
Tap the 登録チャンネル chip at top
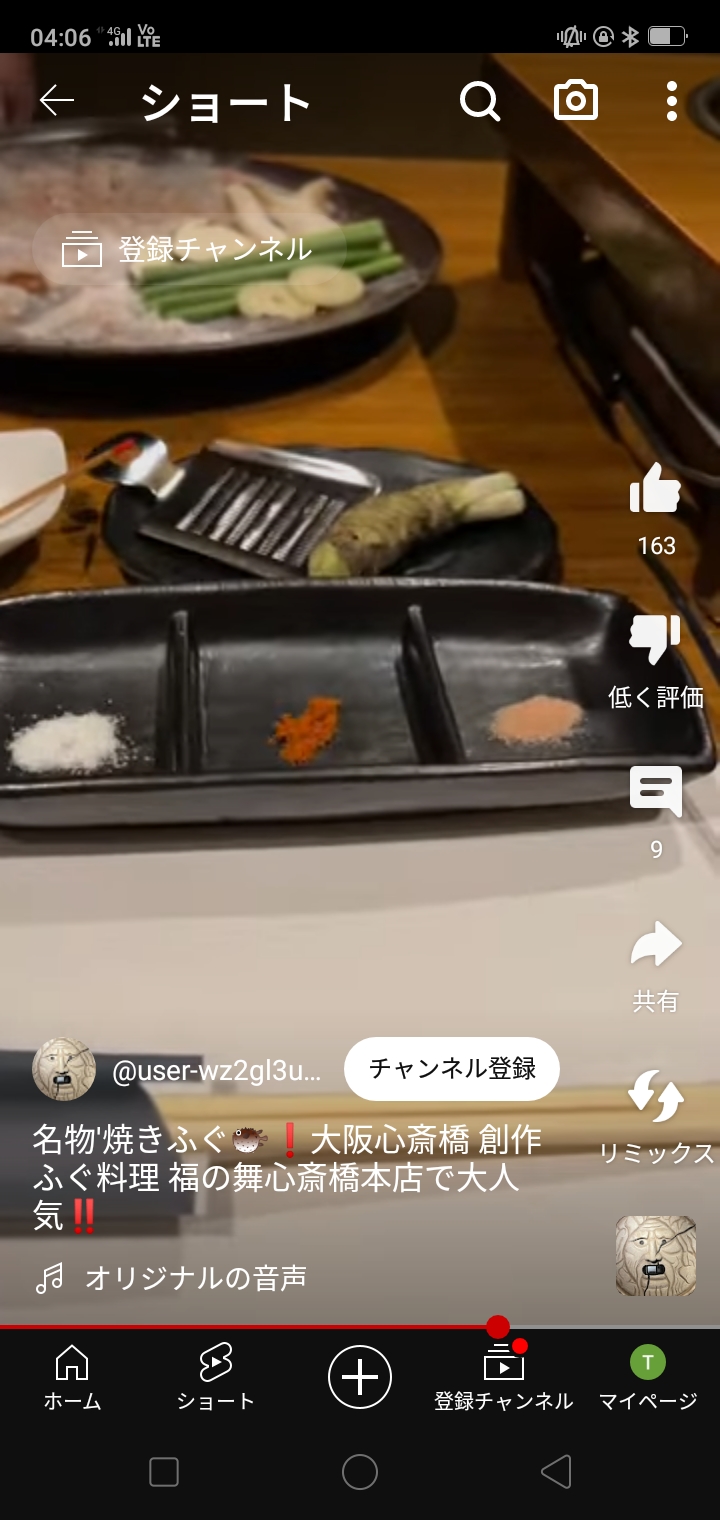pyautogui.click(x=190, y=250)
